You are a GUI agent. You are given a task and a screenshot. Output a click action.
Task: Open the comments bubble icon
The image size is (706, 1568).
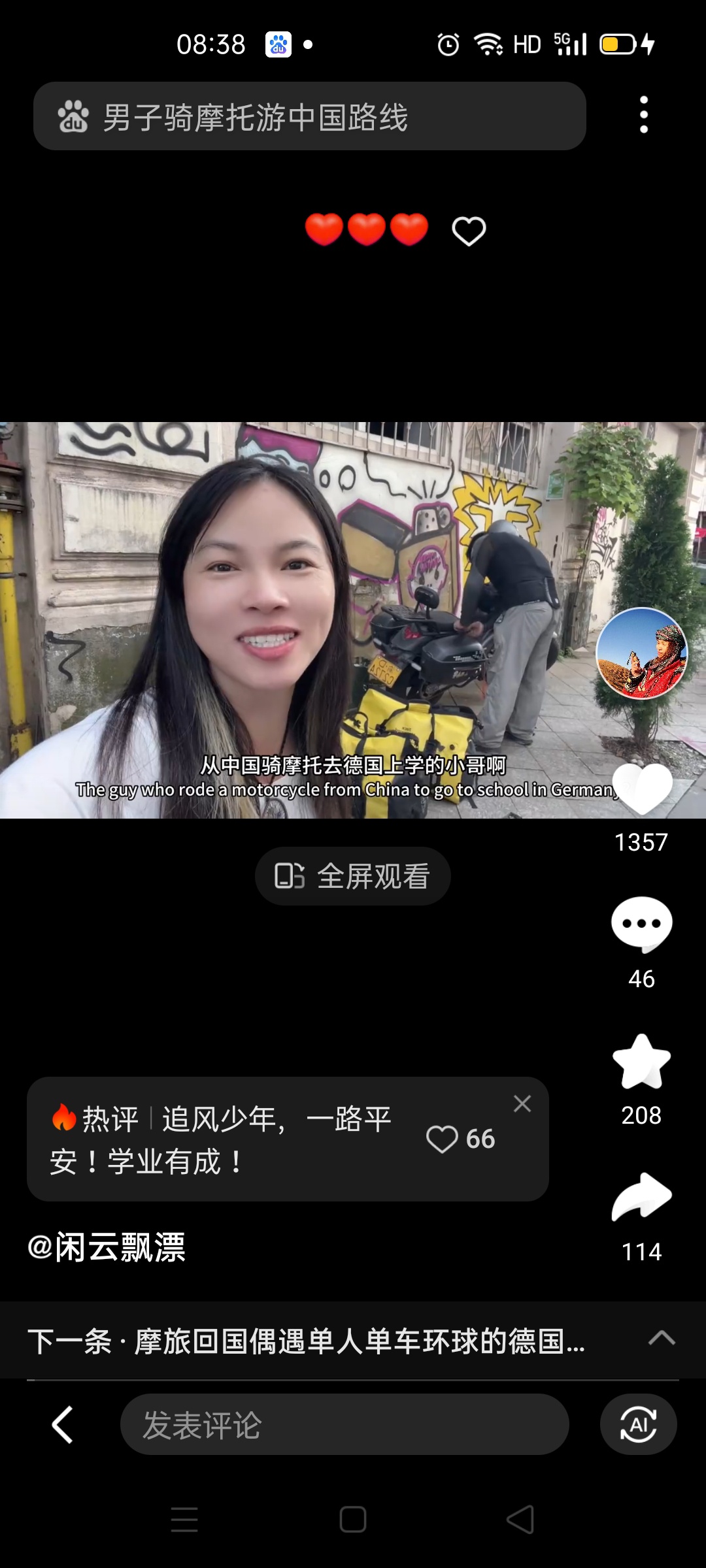click(x=642, y=924)
